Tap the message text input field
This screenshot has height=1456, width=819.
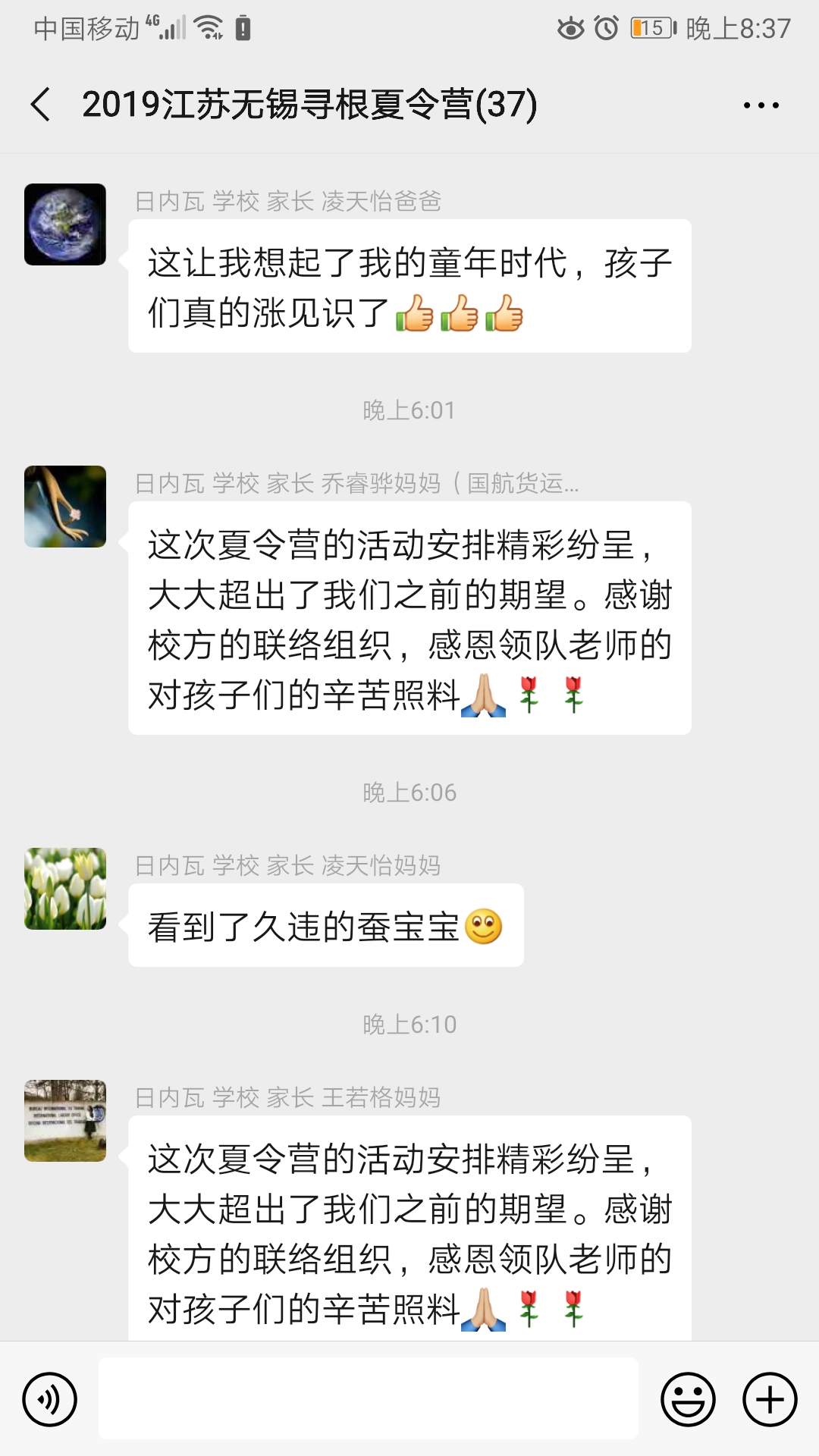368,1398
